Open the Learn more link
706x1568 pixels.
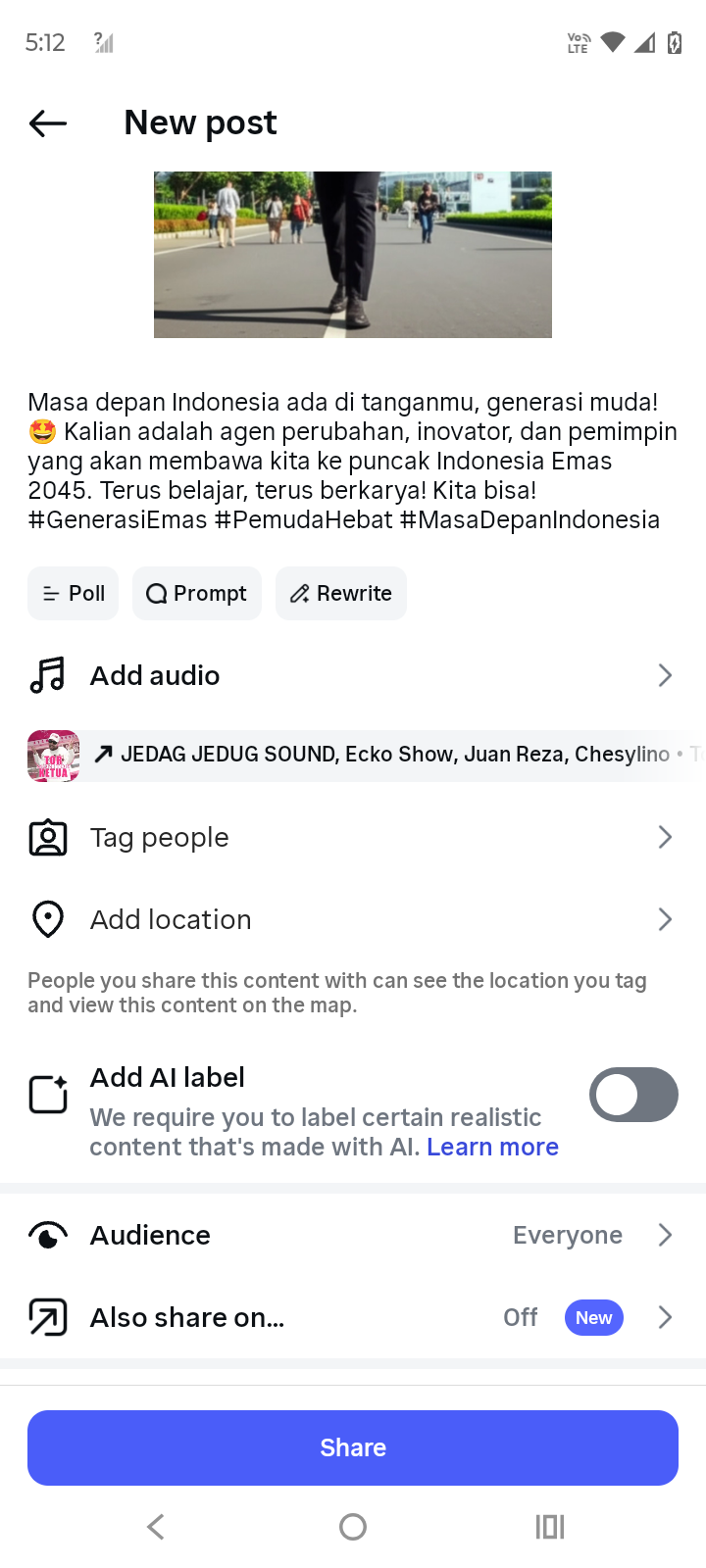[492, 1148]
